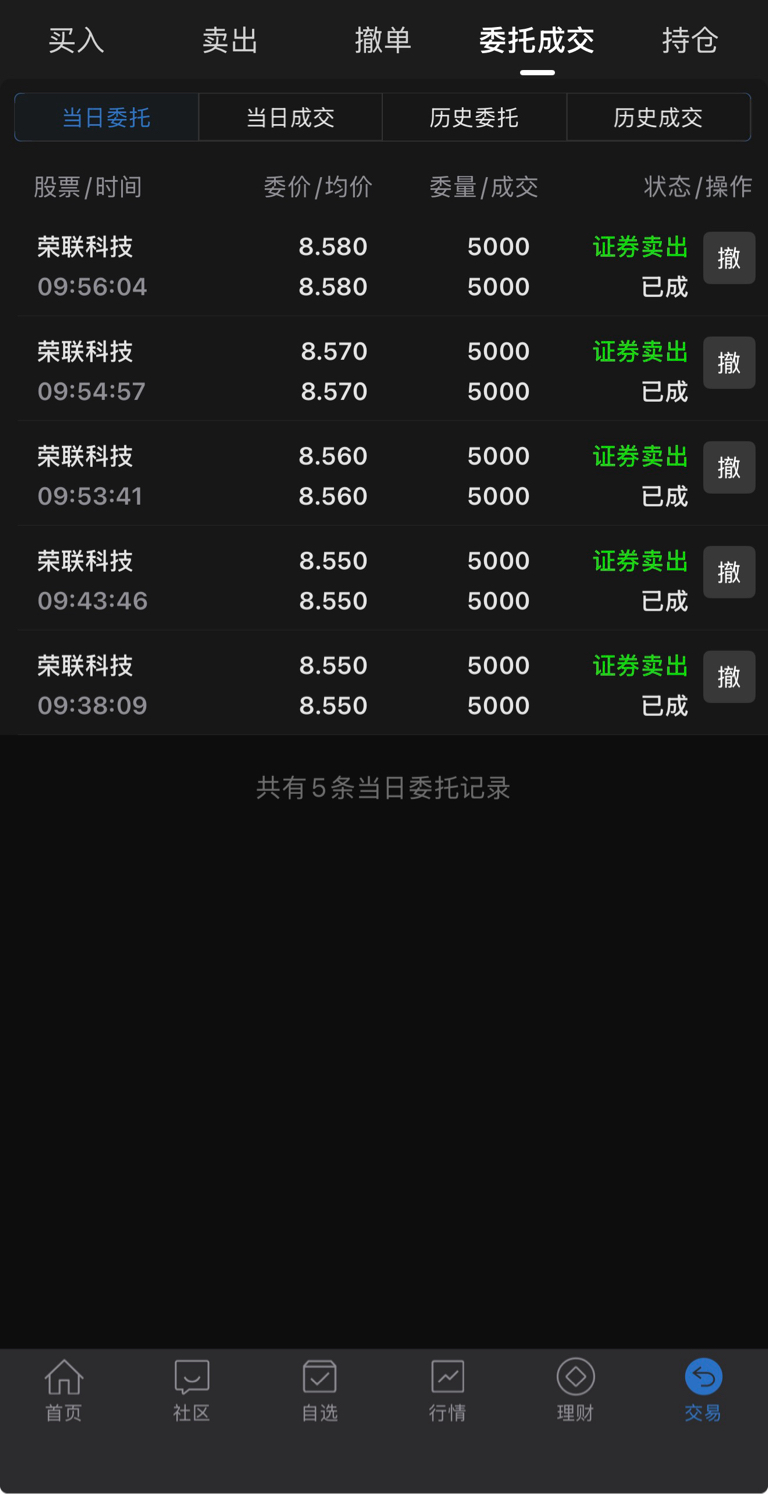768x1494 pixels.
Task: Tap 撤 for the 09:38:09 order
Action: click(x=729, y=677)
